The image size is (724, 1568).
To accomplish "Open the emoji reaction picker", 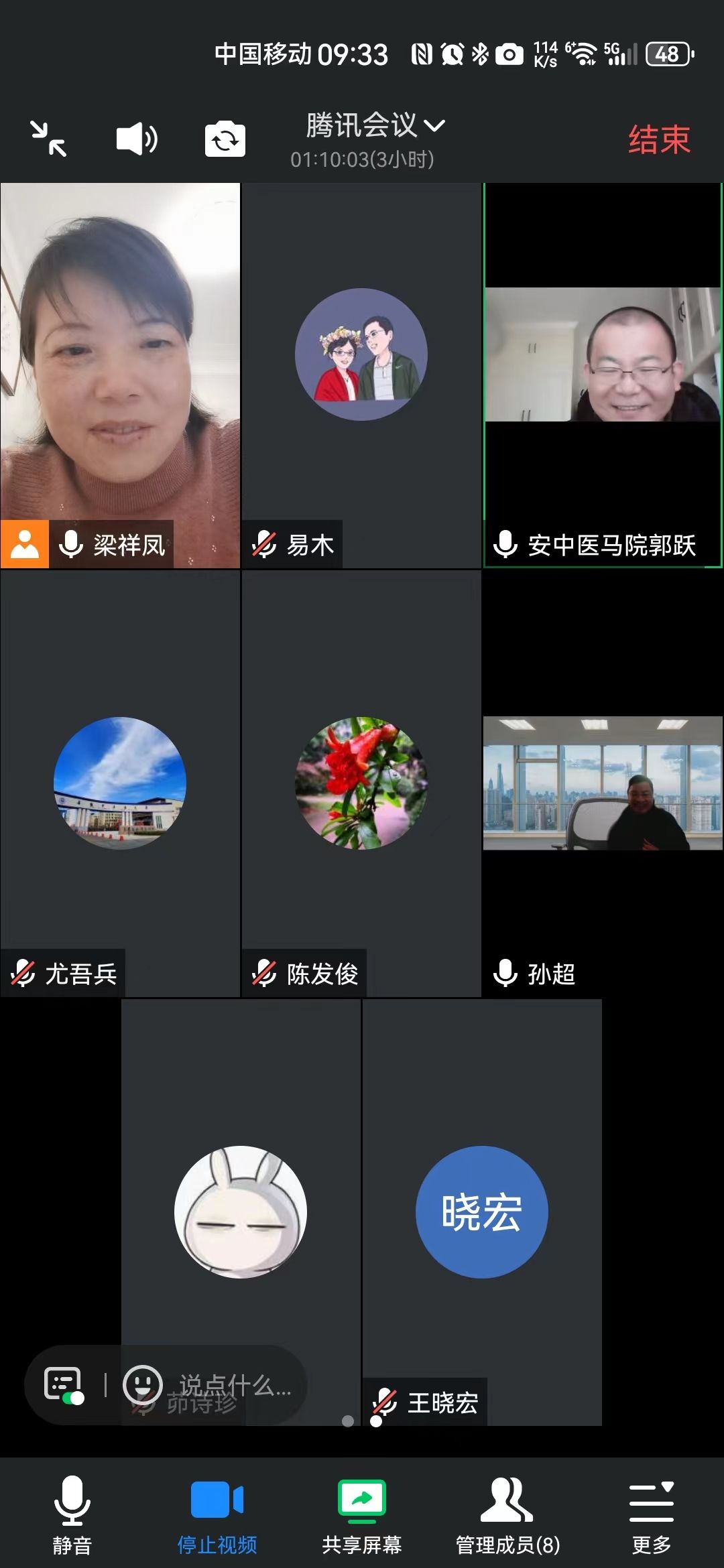I will click(x=143, y=1384).
